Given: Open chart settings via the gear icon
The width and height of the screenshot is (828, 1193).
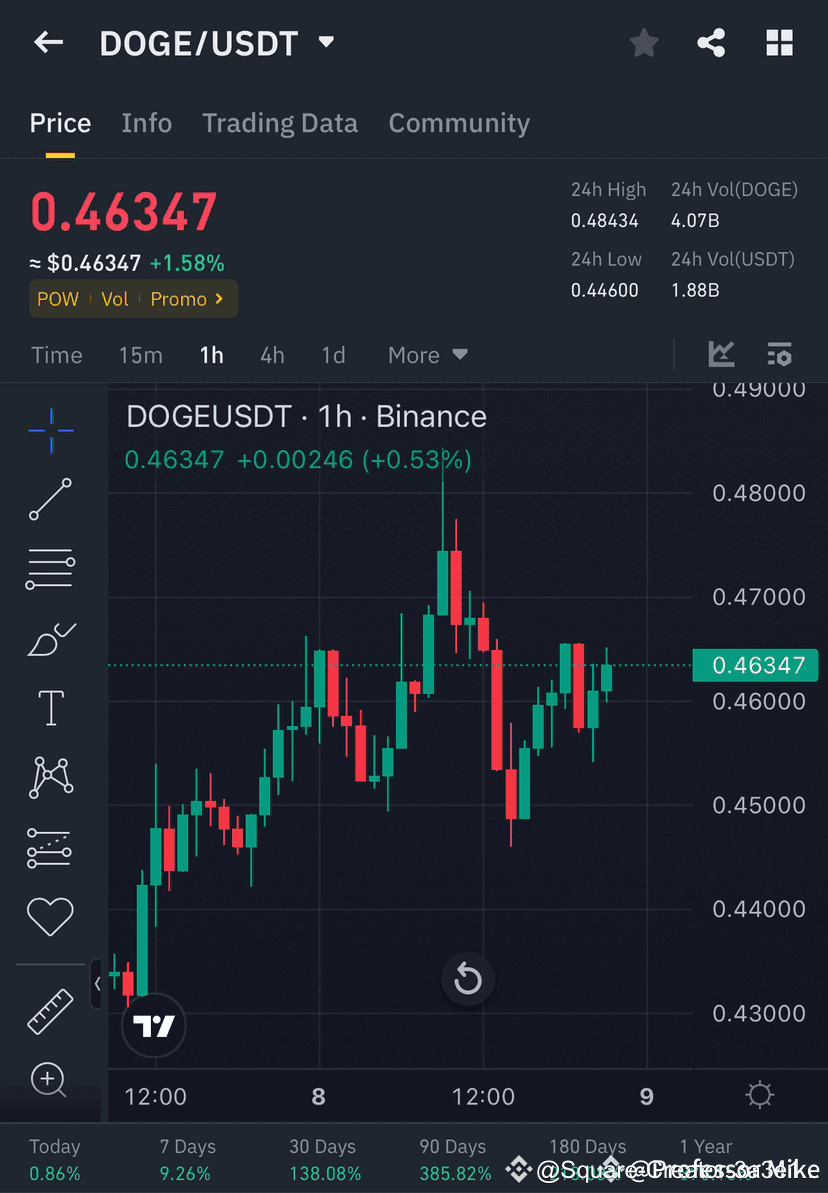Looking at the screenshot, I should [759, 1095].
